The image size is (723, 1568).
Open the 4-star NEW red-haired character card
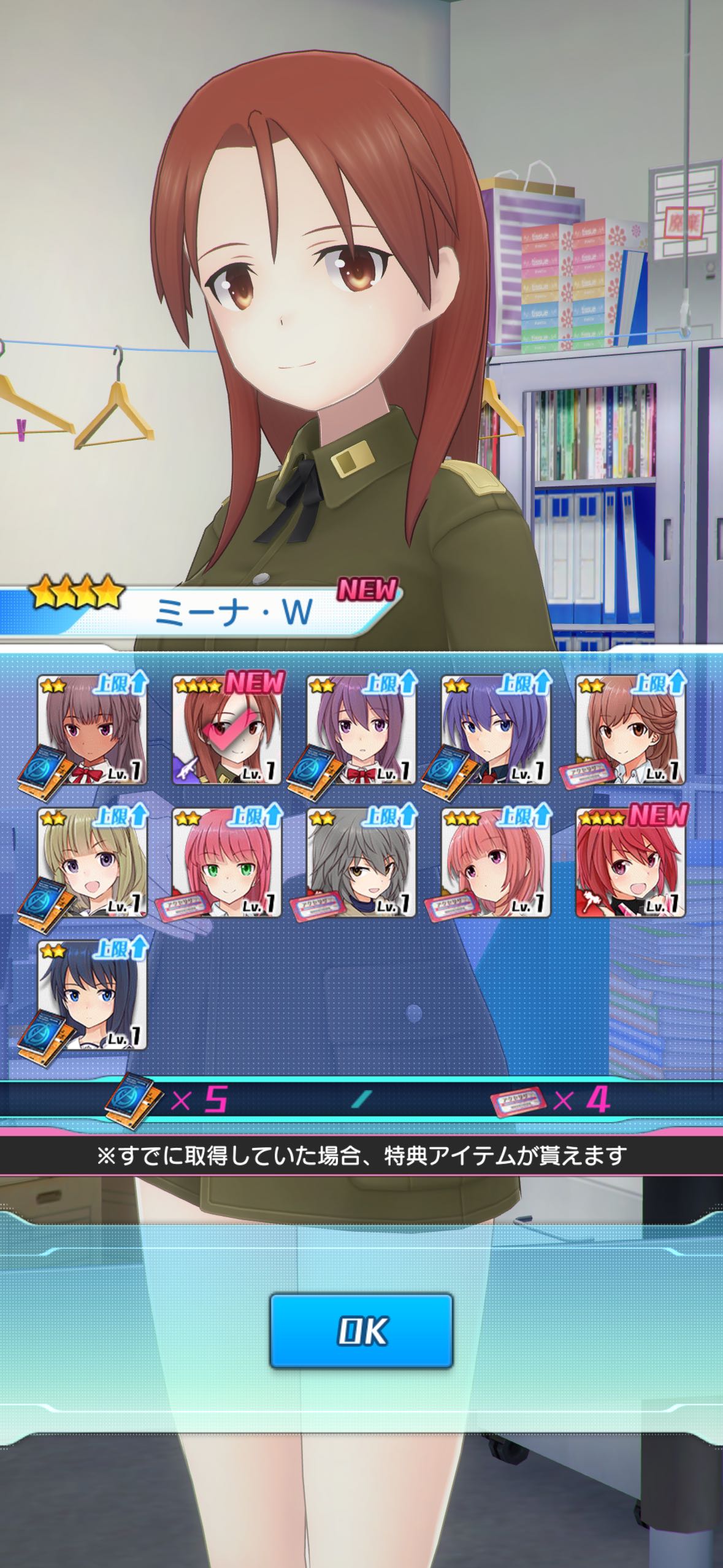[x=630, y=862]
